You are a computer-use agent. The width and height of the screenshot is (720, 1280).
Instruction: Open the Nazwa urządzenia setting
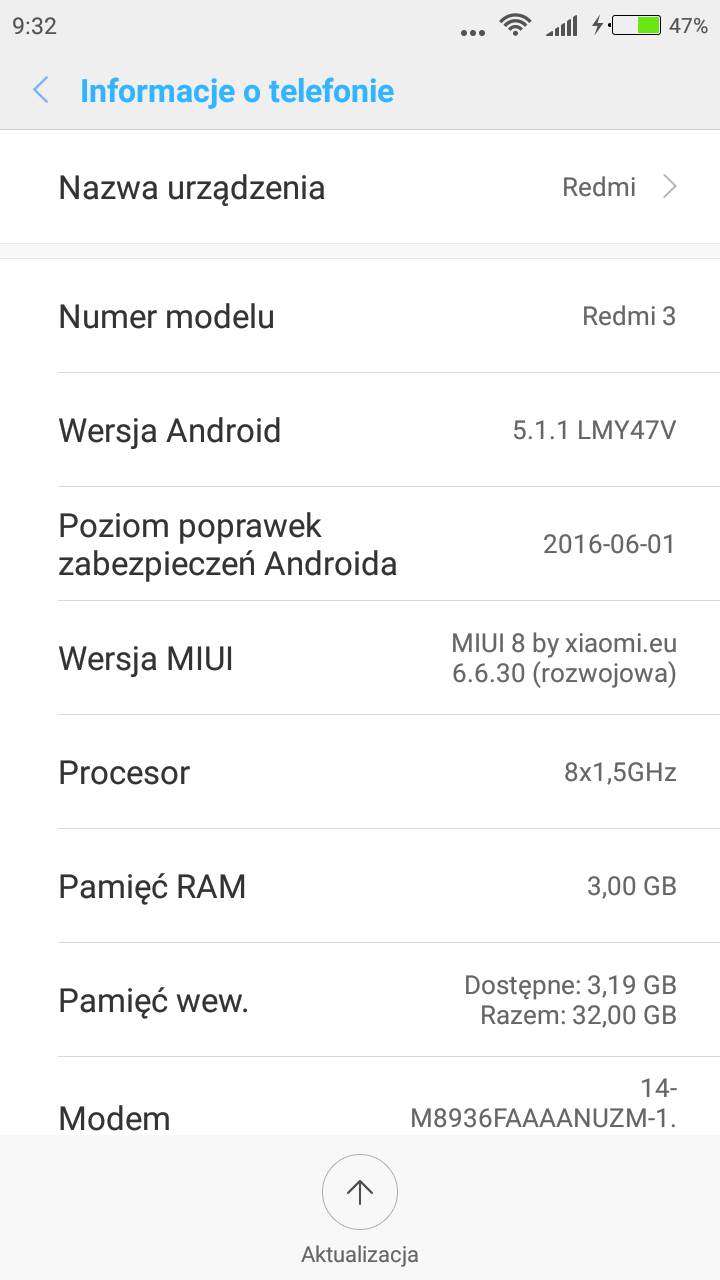[x=360, y=187]
